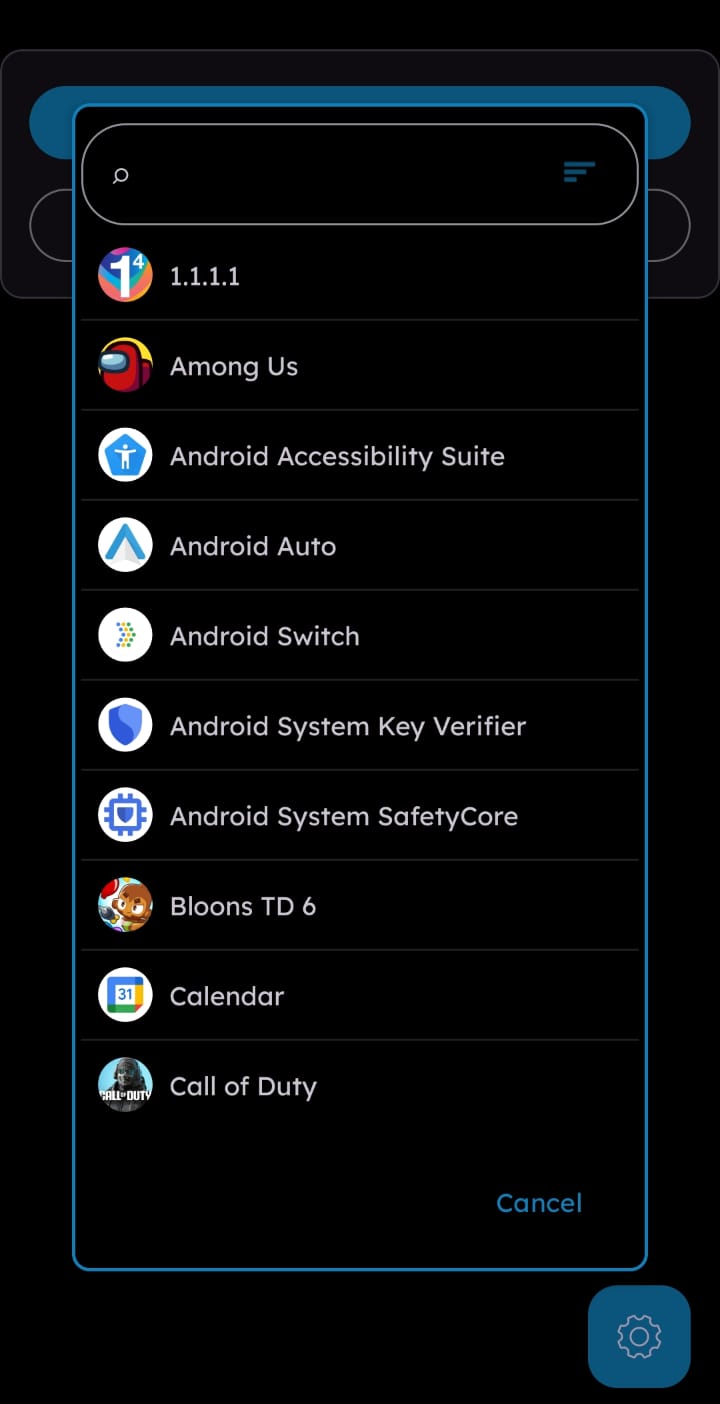Open the Android System SafetyCore icon
720x1404 pixels.
[x=124, y=815]
